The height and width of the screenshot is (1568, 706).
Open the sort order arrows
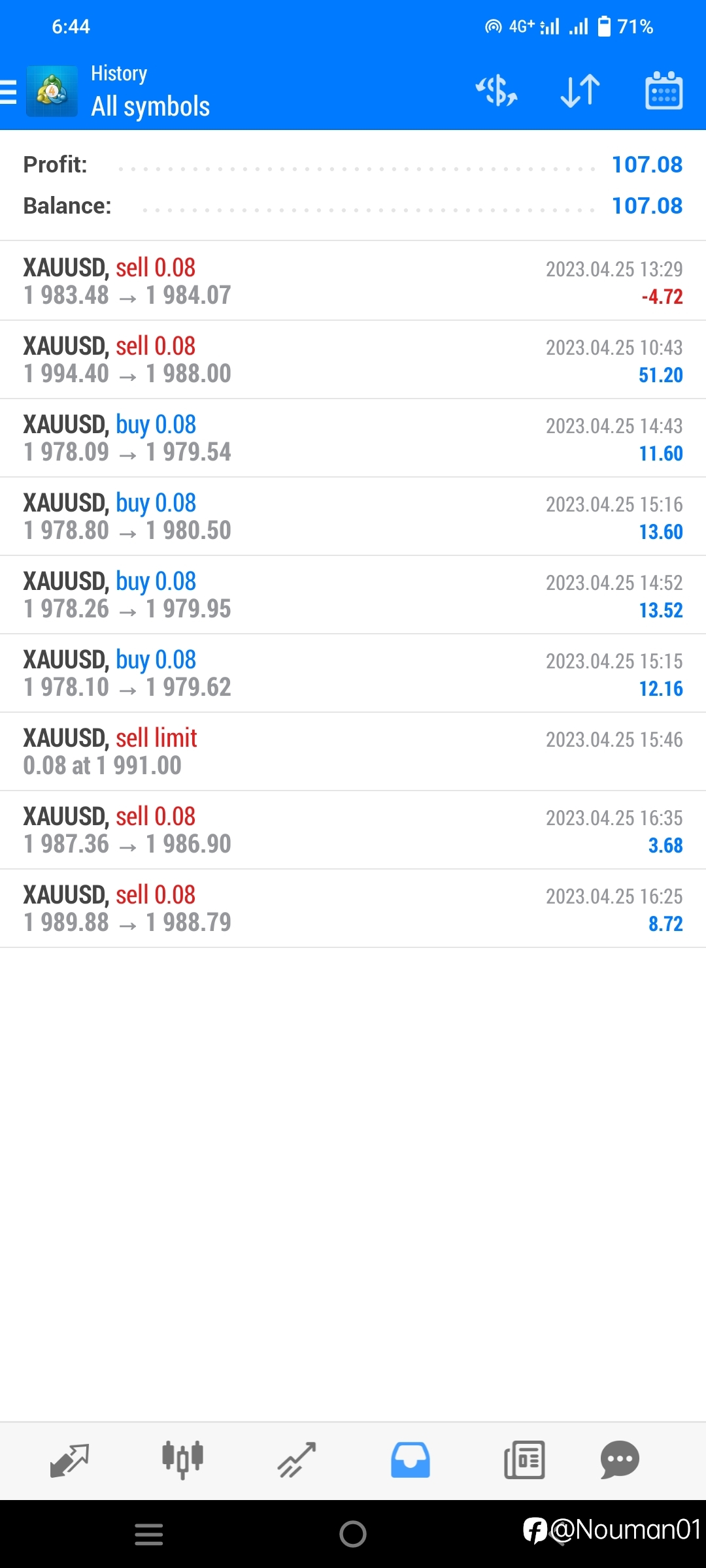pyautogui.click(x=580, y=91)
